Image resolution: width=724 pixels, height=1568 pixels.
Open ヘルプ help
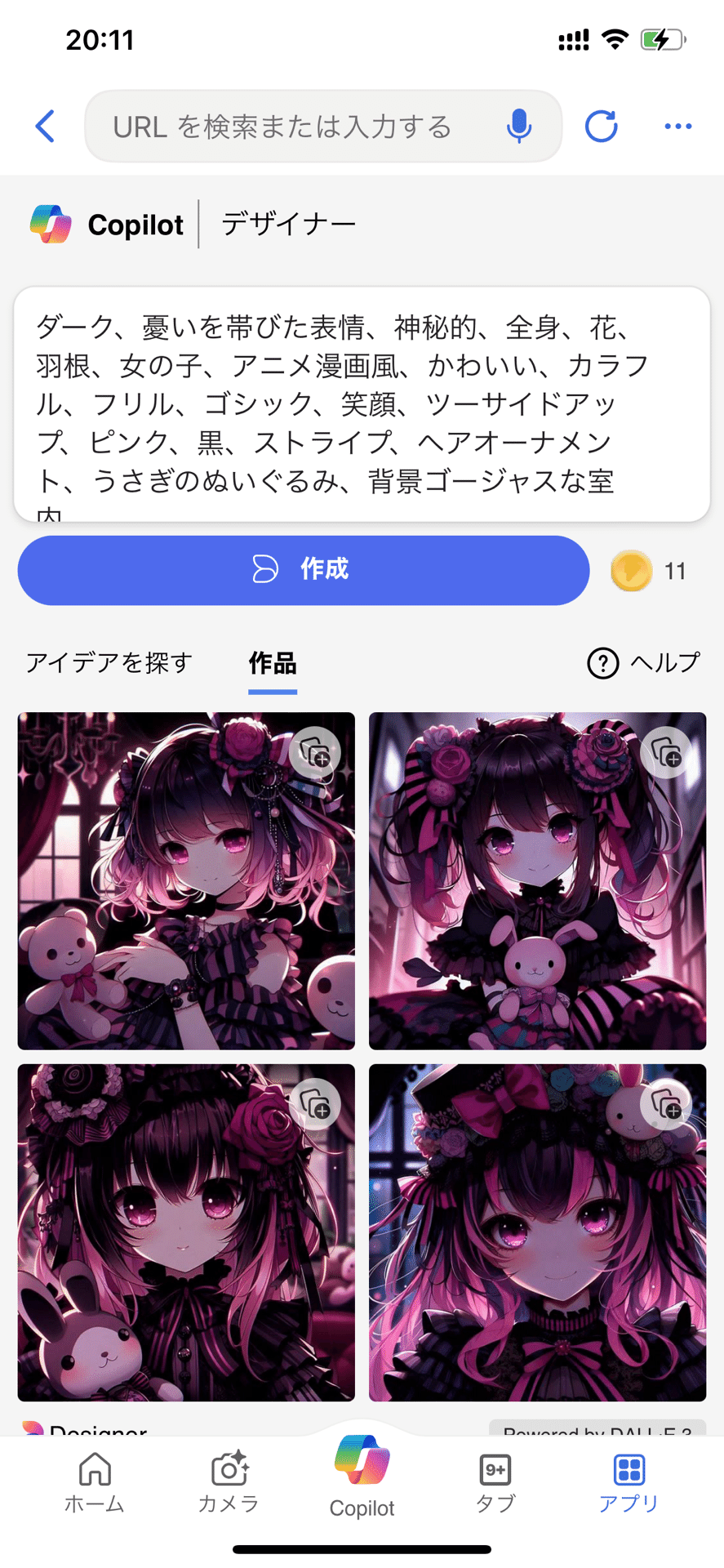pos(644,662)
